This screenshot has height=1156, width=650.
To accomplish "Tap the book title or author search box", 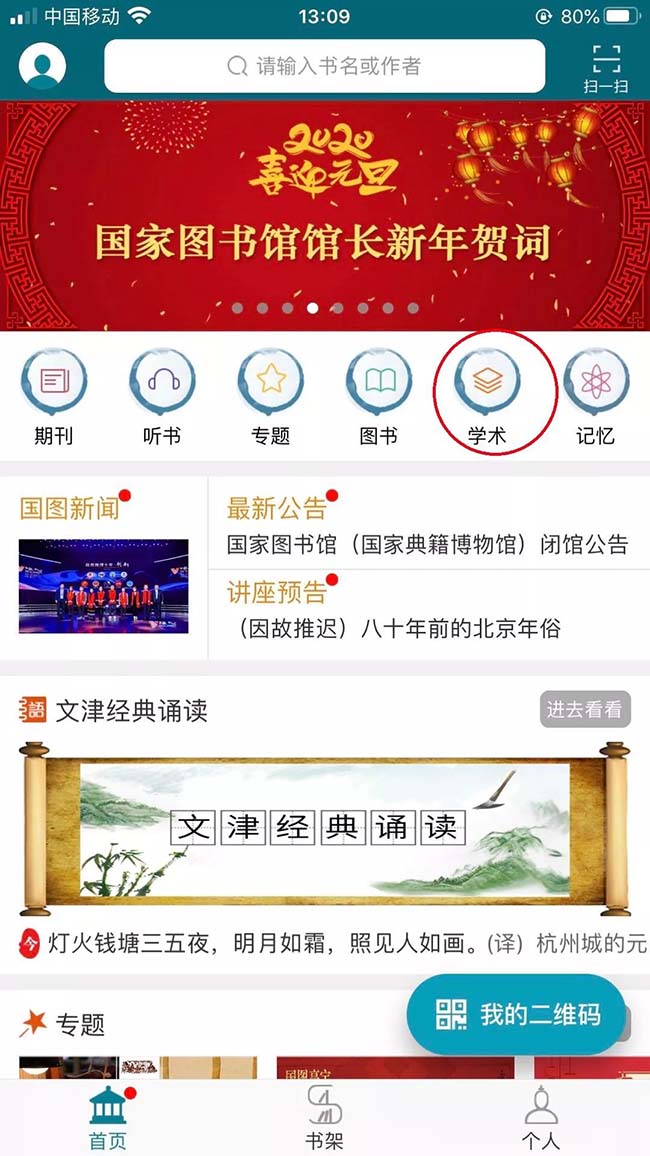I will click(x=325, y=67).
